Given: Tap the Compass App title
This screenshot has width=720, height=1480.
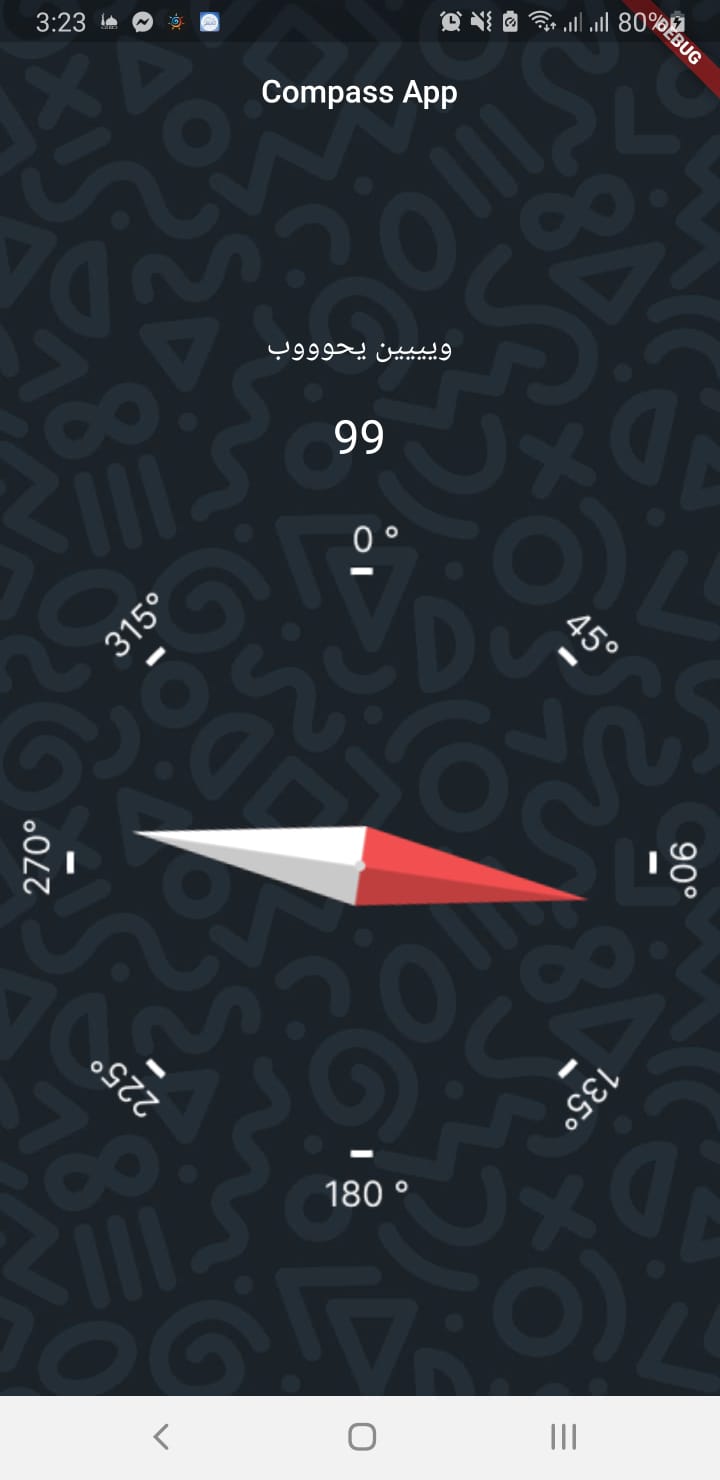Looking at the screenshot, I should (359, 92).
